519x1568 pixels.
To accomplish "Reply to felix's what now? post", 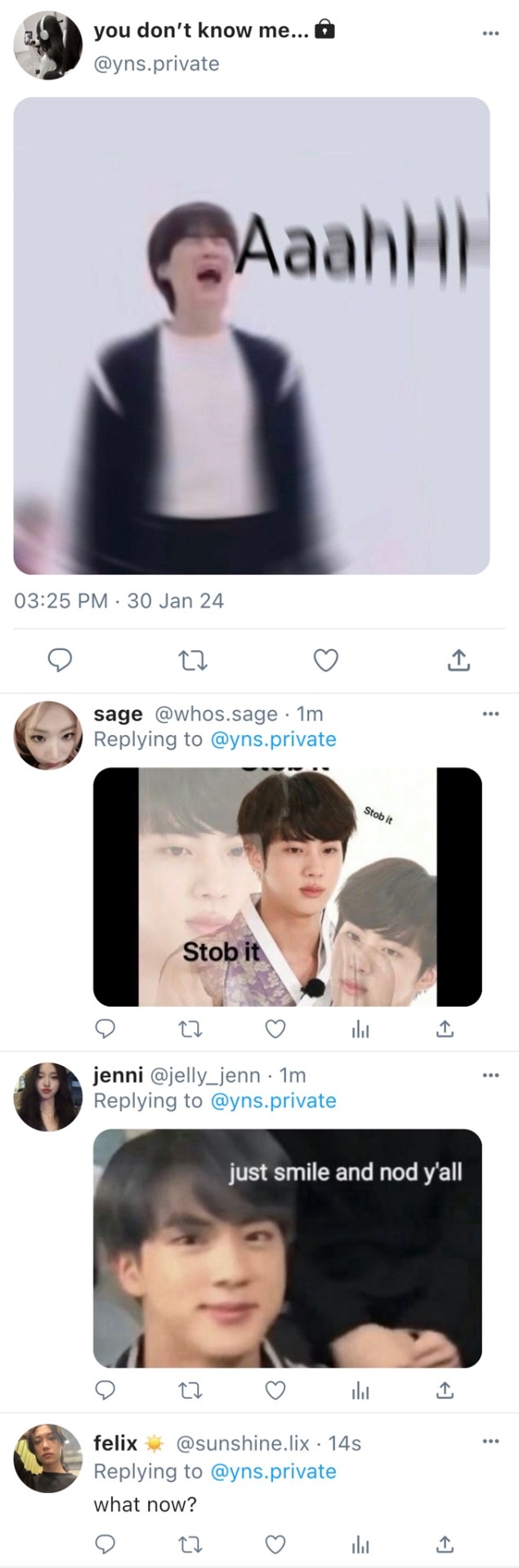I will (105, 1543).
